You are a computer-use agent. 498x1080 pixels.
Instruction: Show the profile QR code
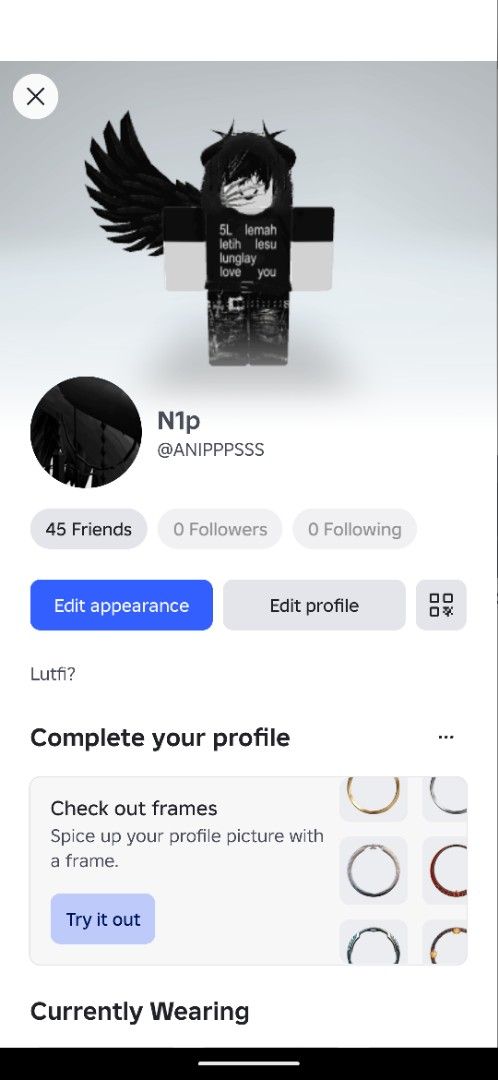tap(441, 605)
